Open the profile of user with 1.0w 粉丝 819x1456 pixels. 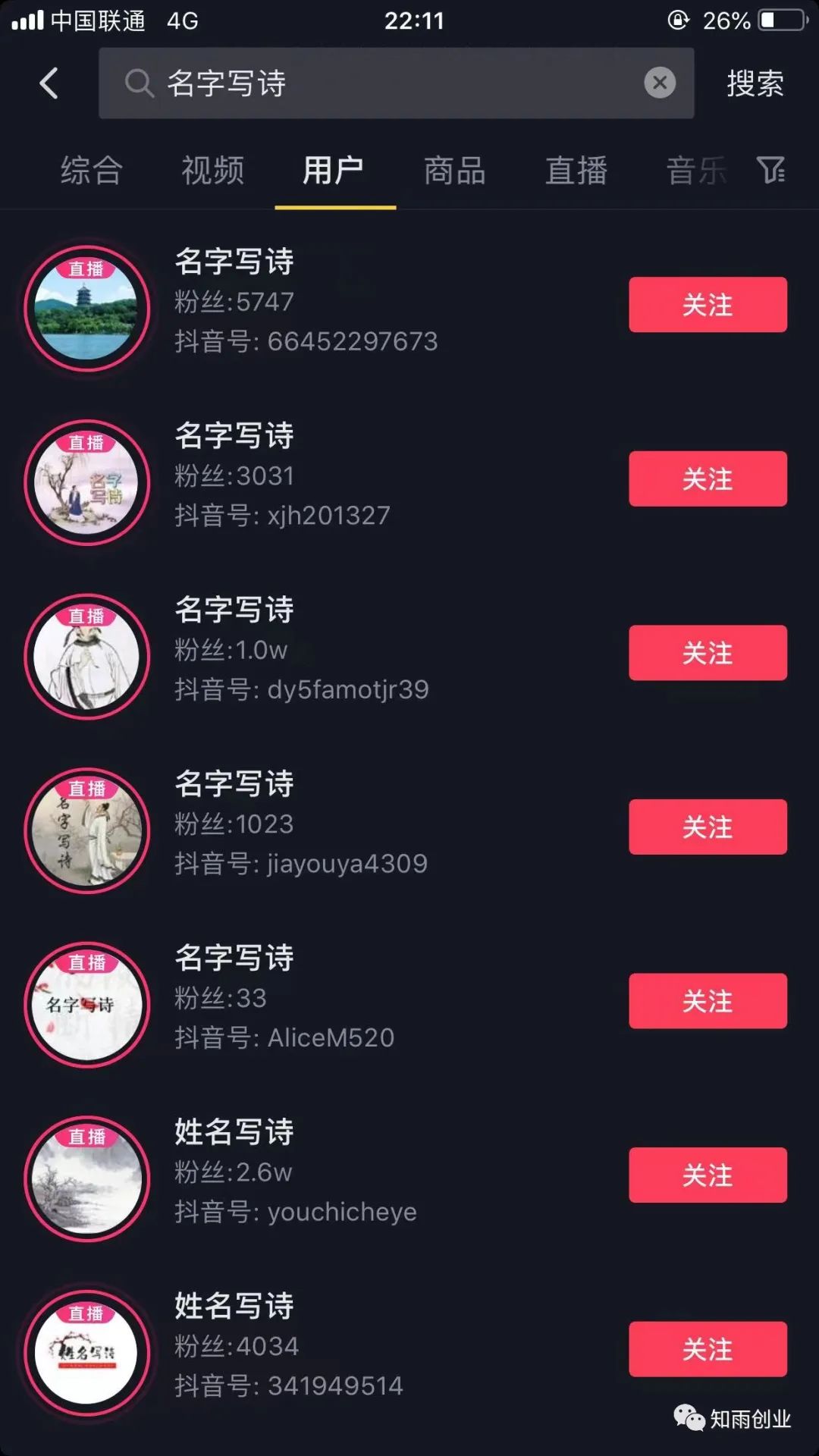point(303,649)
